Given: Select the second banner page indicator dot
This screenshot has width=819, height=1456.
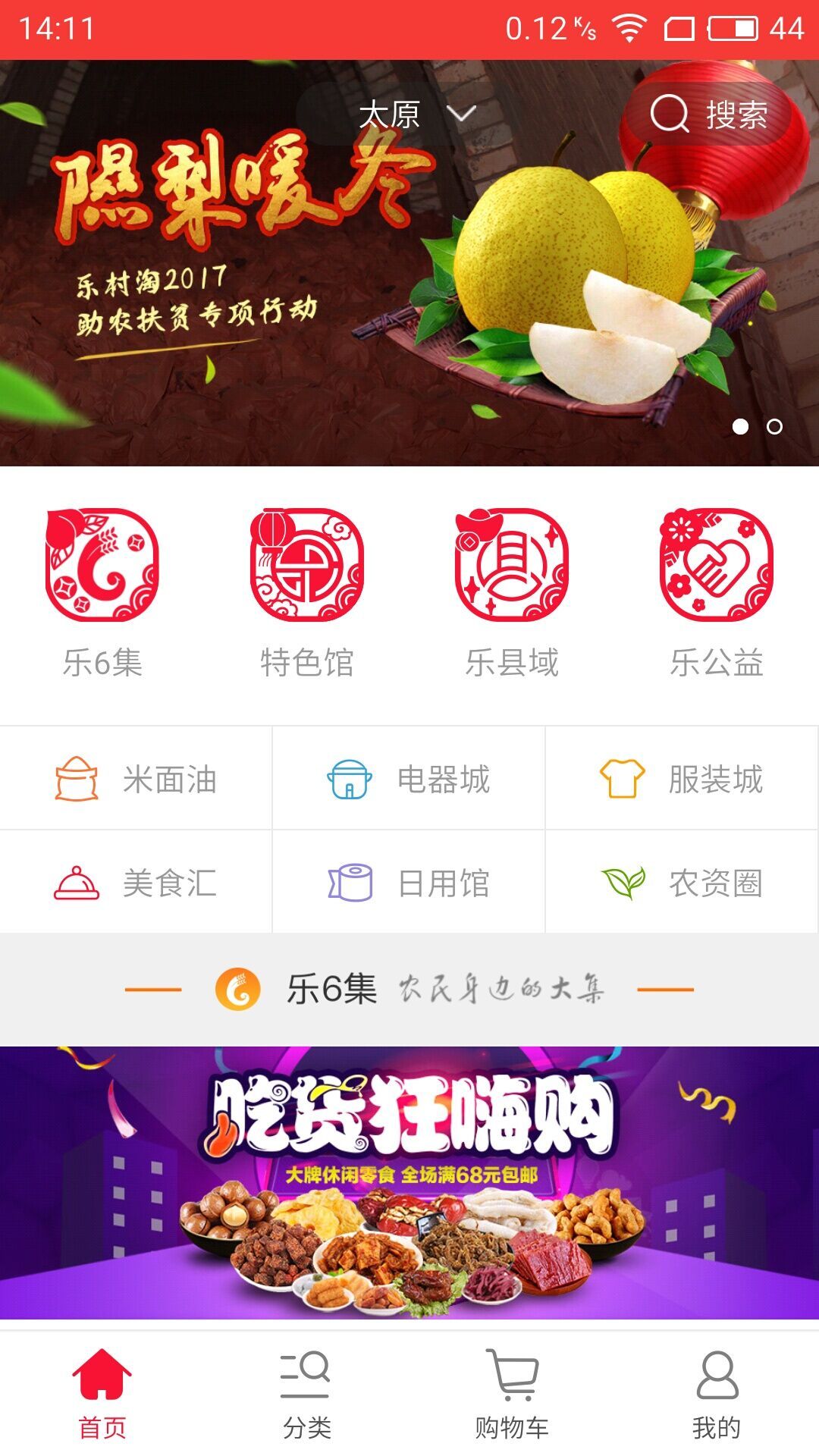Looking at the screenshot, I should (774, 427).
